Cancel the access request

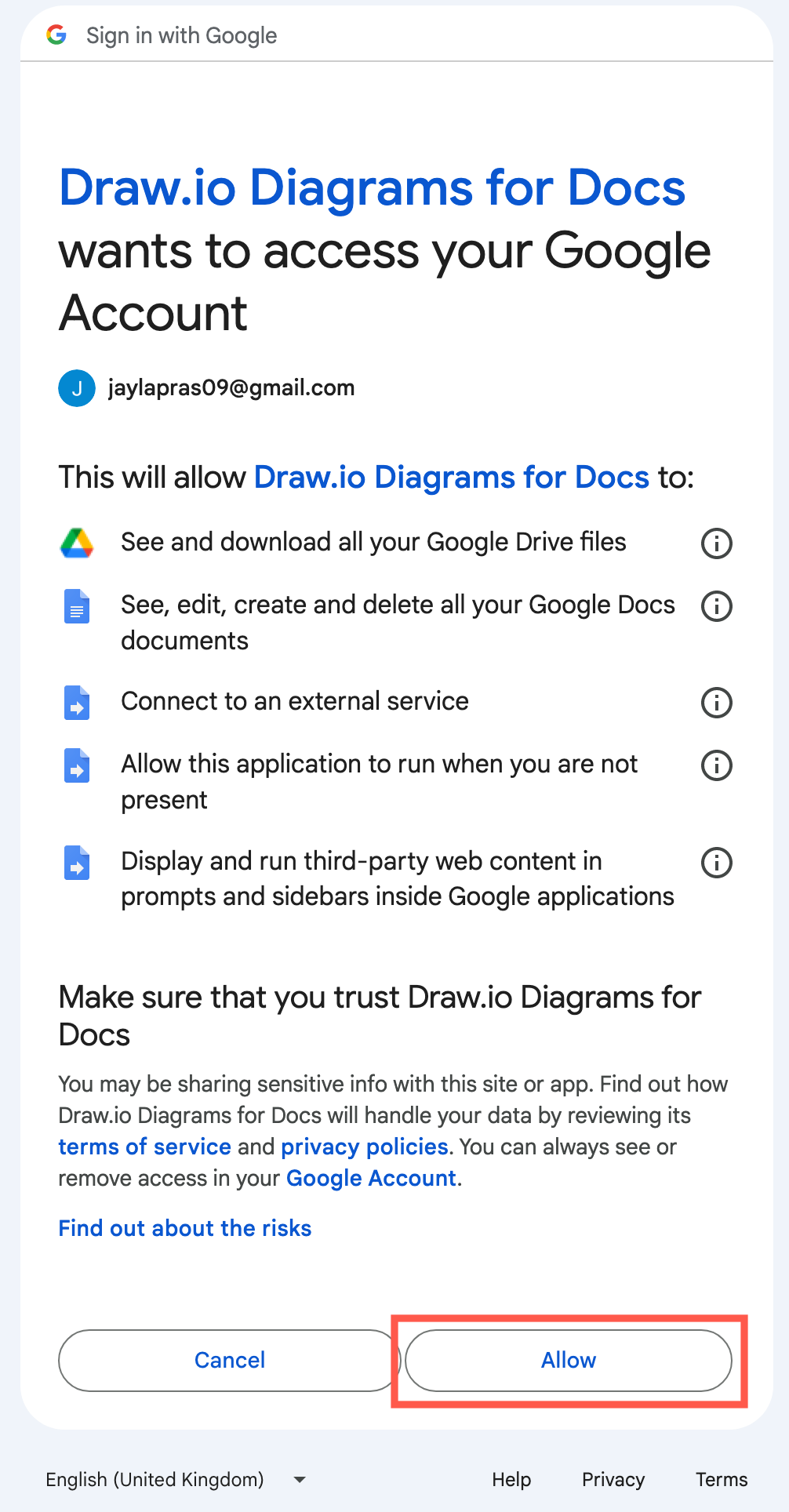pyautogui.click(x=229, y=1360)
